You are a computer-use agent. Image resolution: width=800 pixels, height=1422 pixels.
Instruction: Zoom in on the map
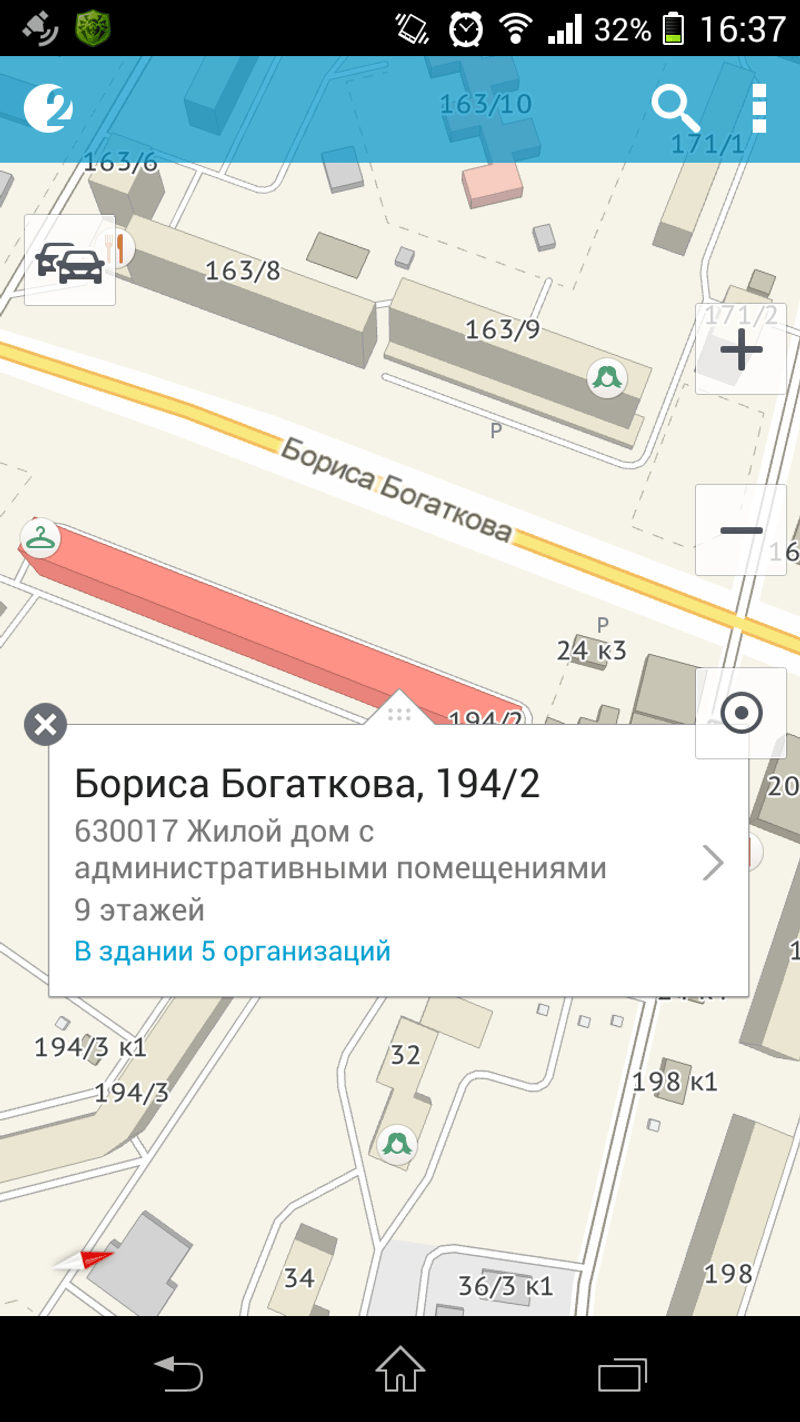coord(741,350)
